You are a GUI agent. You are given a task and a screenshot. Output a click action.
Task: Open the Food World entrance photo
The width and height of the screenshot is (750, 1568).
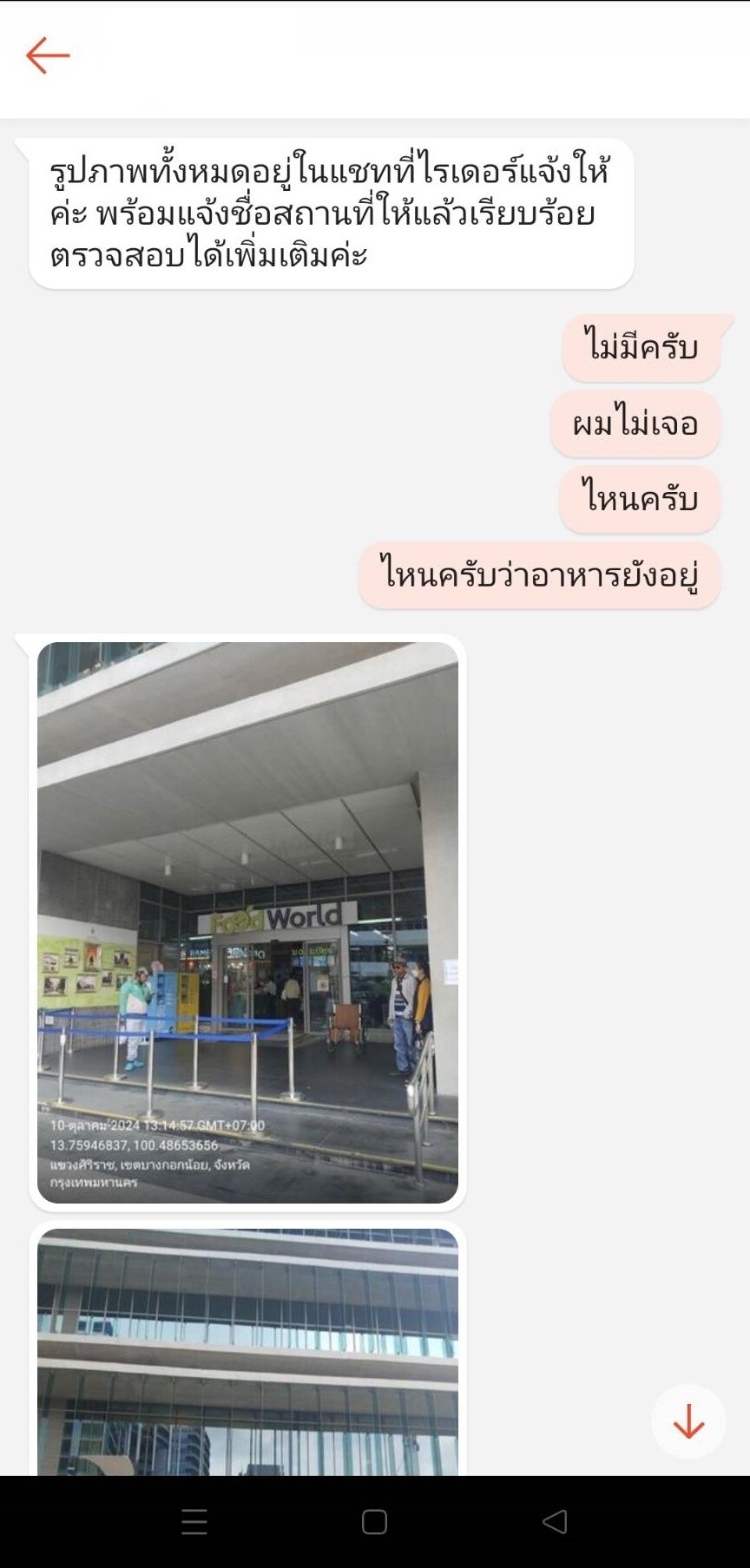(x=247, y=922)
